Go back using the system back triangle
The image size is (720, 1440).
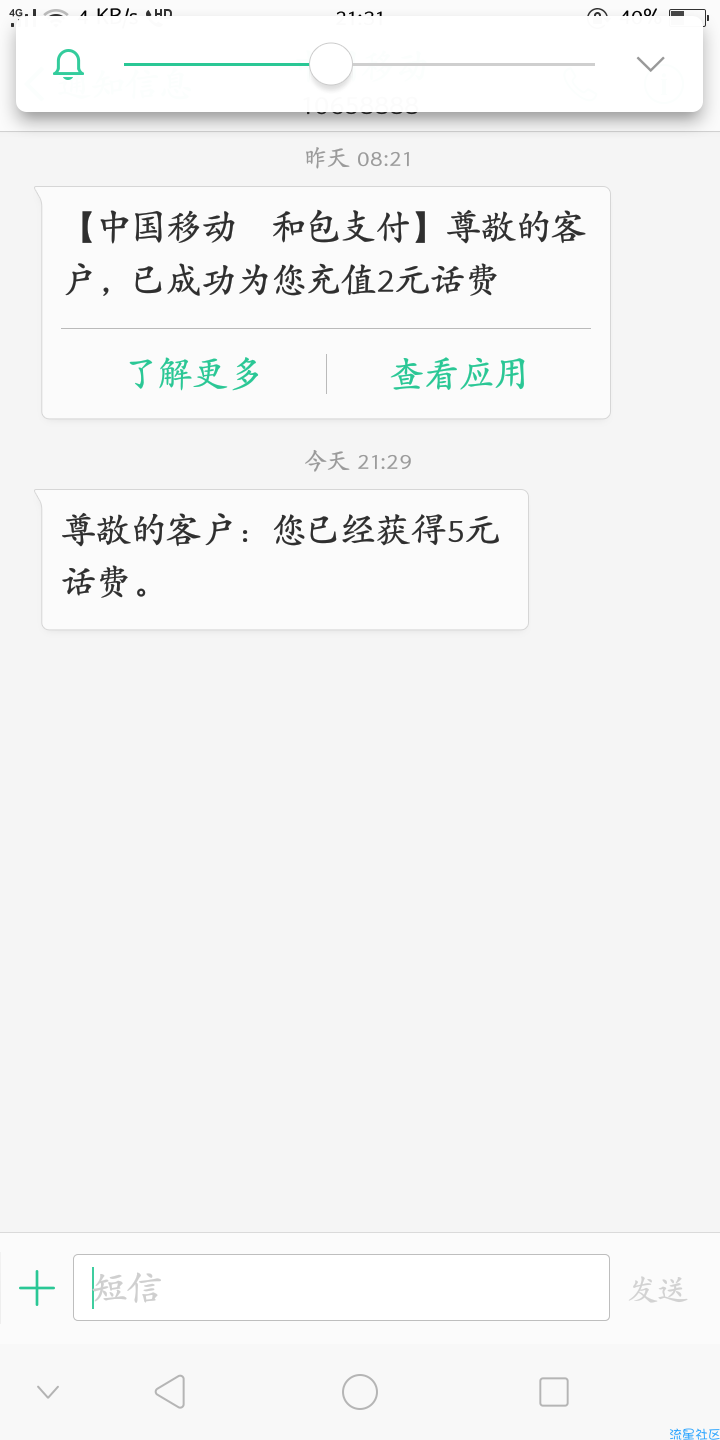click(x=170, y=1392)
